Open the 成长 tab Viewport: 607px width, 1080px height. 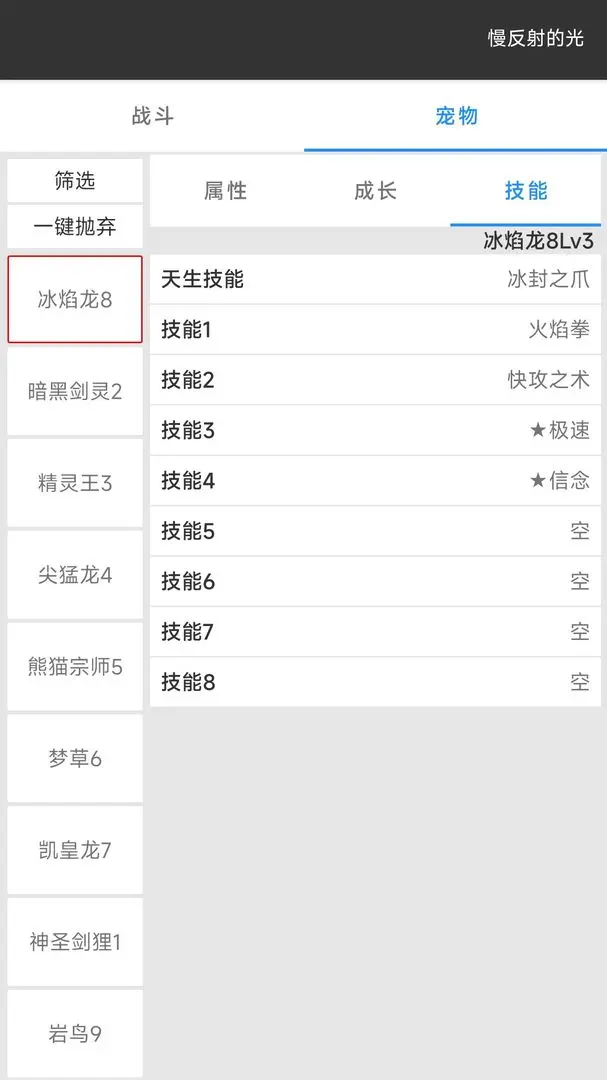(375, 191)
